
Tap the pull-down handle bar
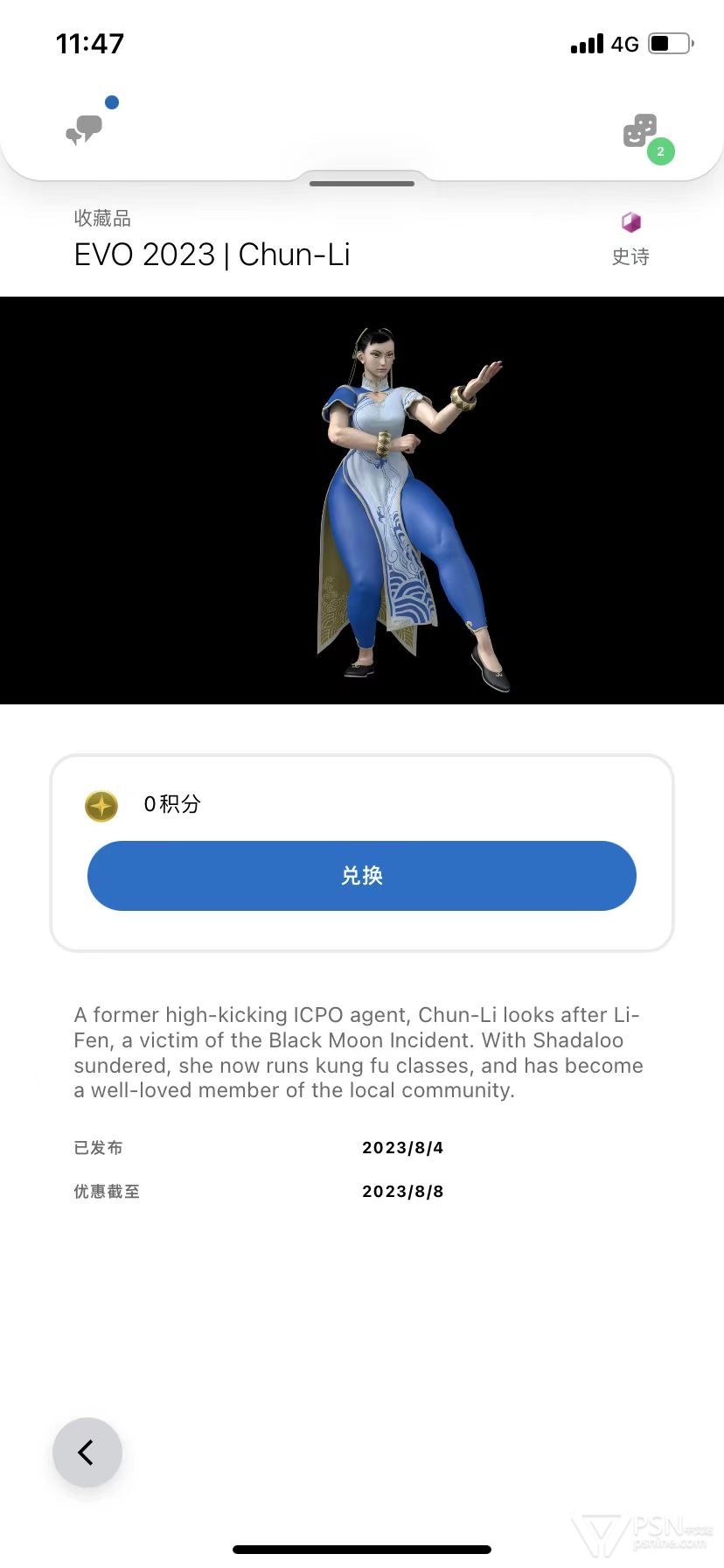pos(362,184)
